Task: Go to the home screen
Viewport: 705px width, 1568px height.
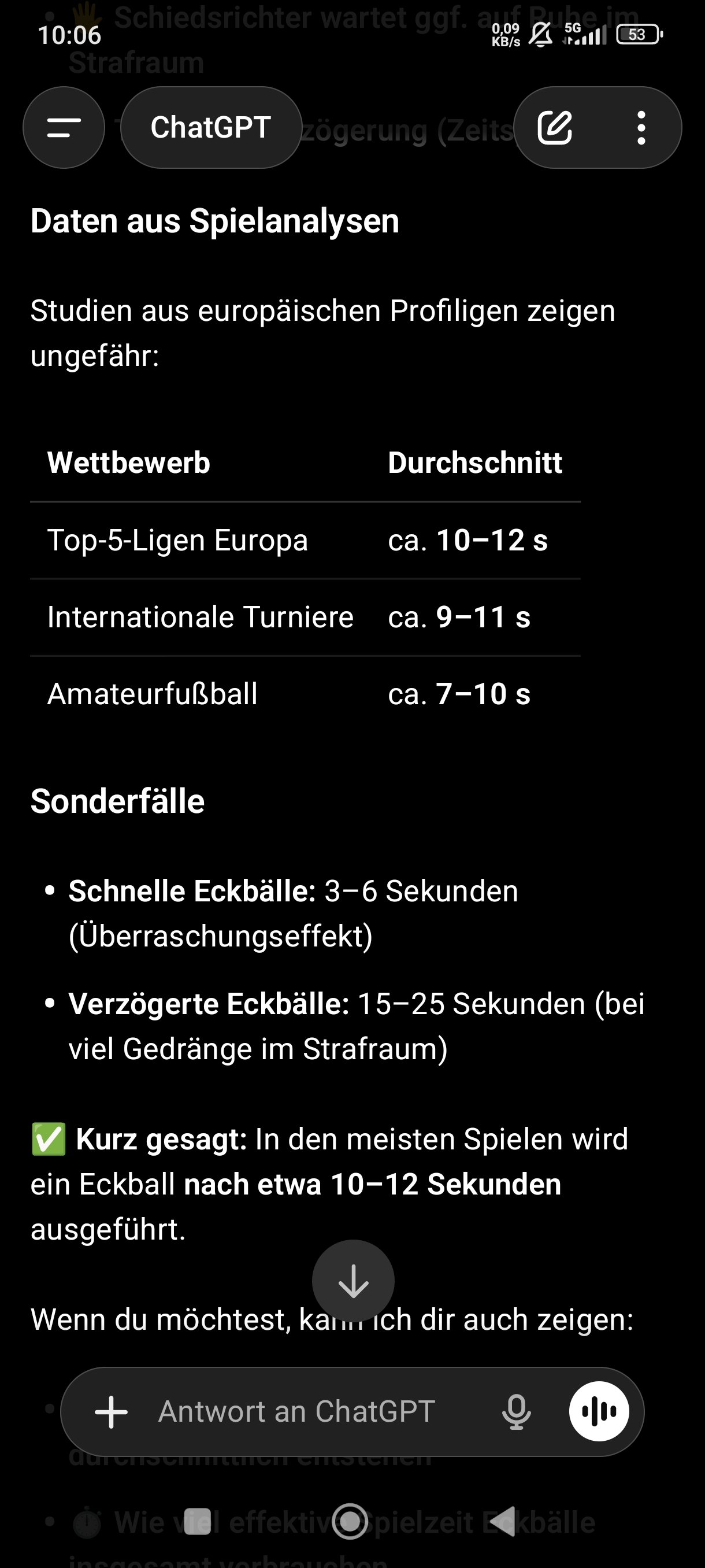Action: tap(350, 1521)
